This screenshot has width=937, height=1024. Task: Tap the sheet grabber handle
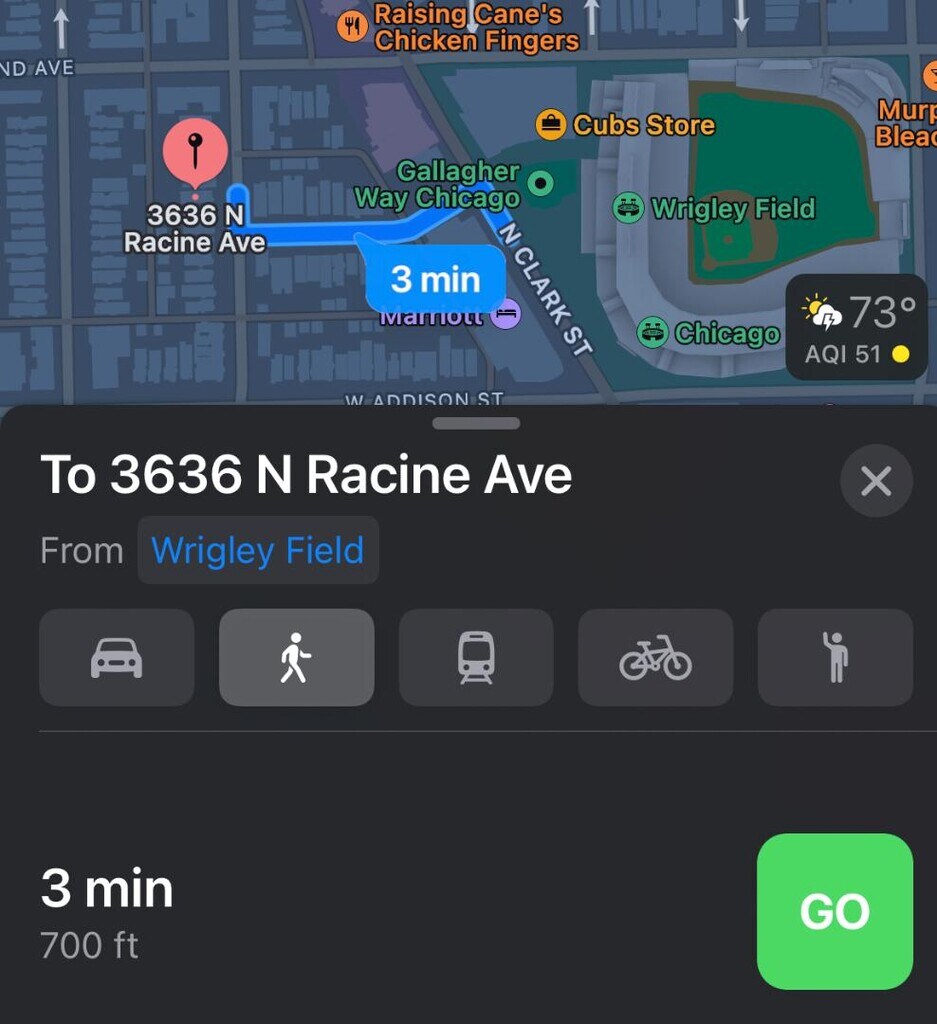(476, 423)
